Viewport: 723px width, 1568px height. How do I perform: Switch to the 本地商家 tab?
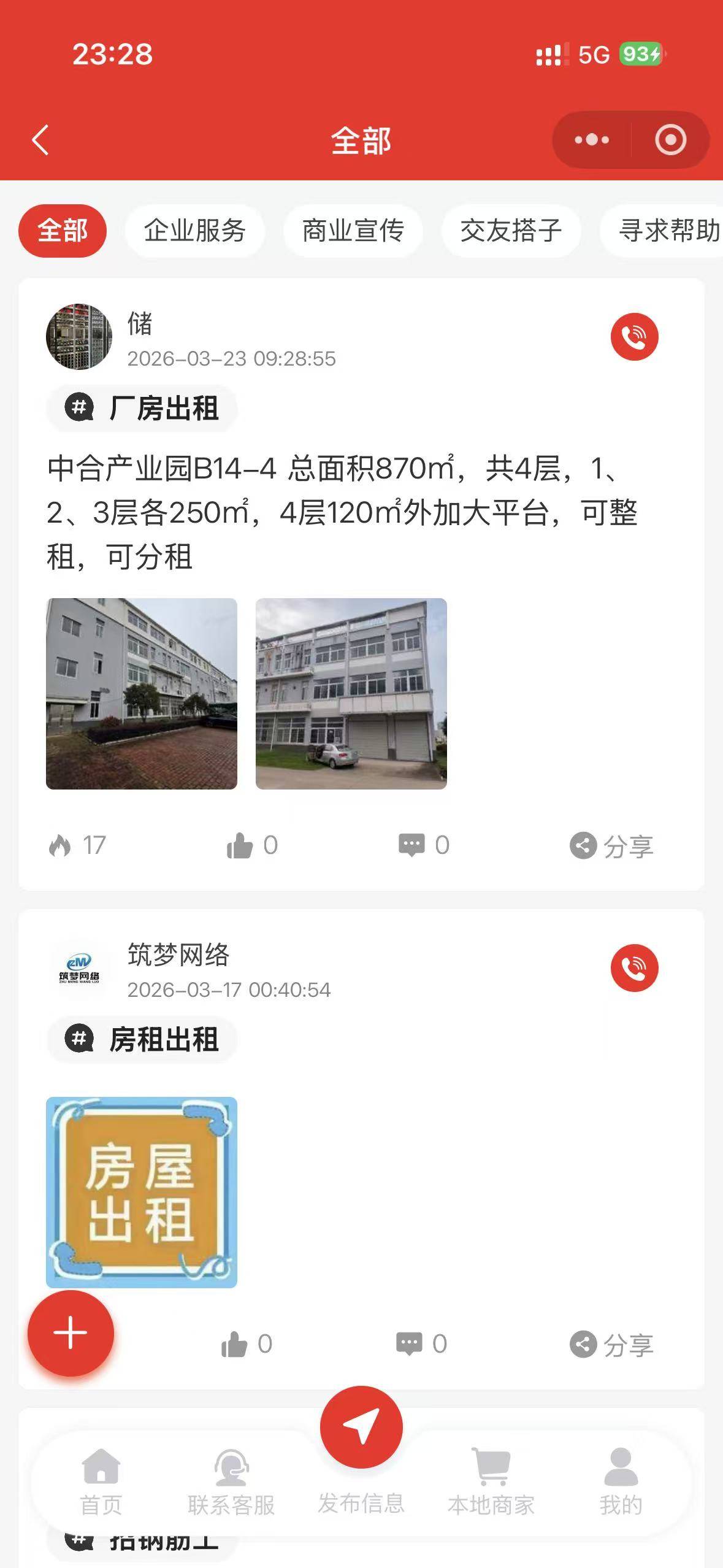(x=491, y=1482)
